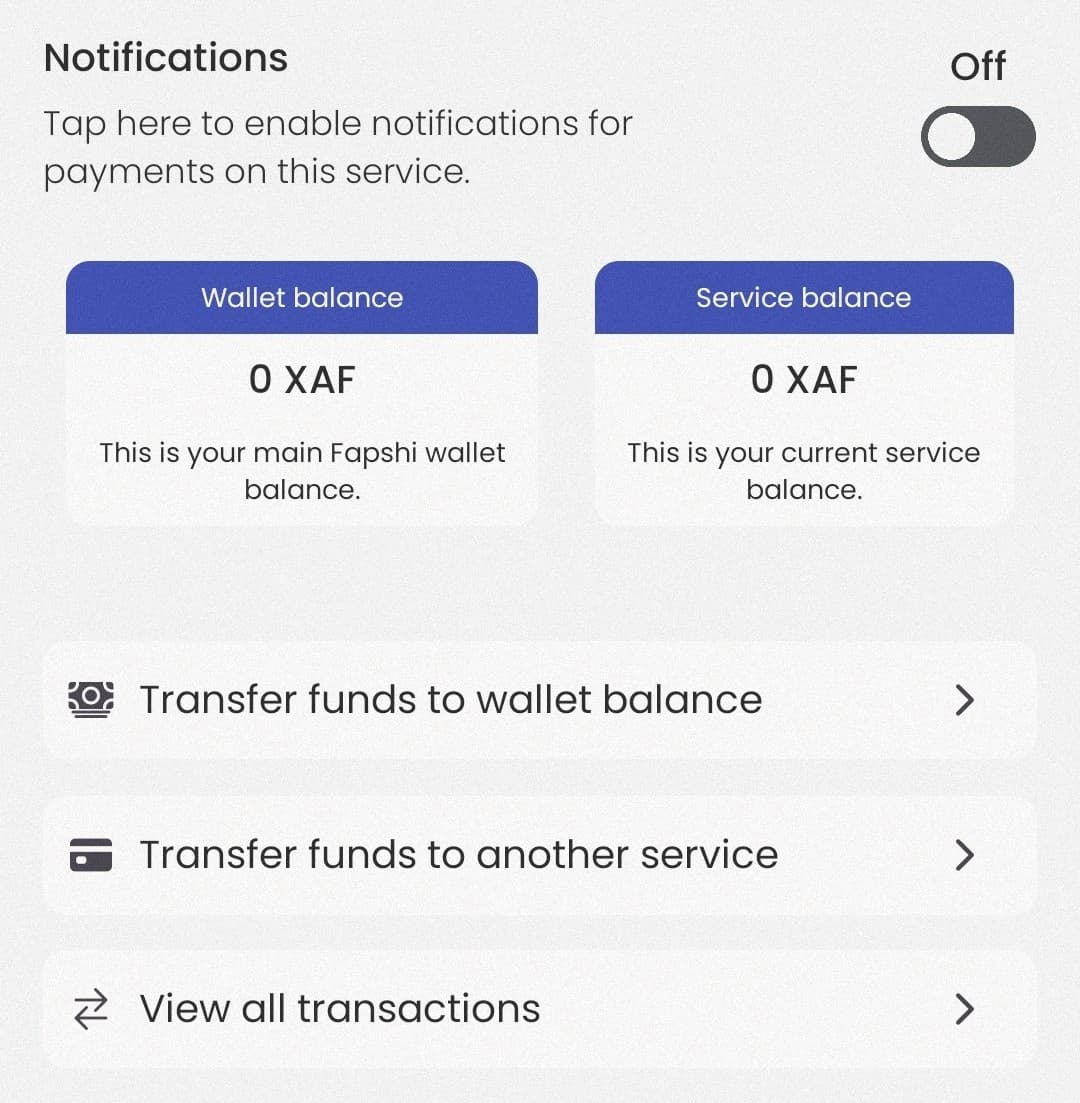Open the chevron on Transfer funds to another service
1080x1103 pixels.
964,855
